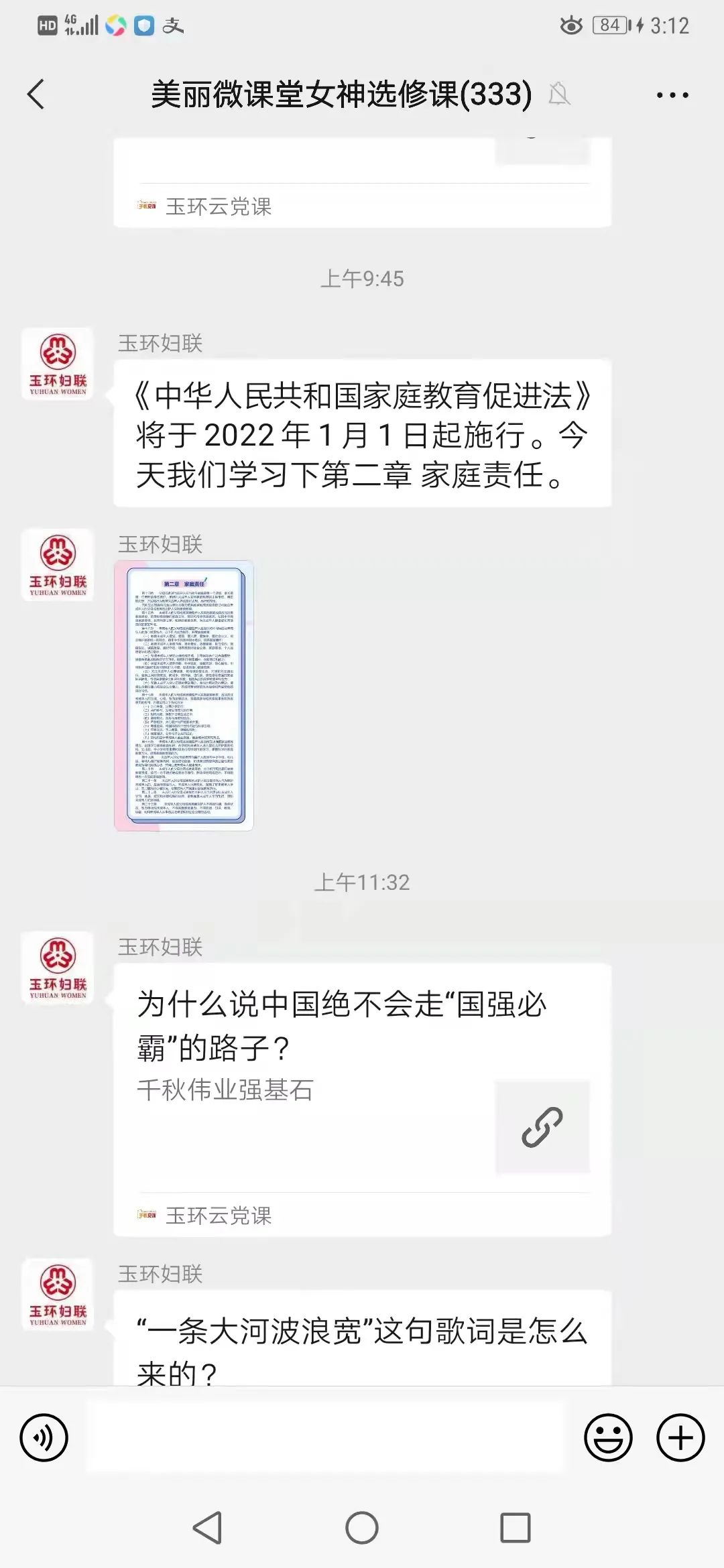The width and height of the screenshot is (724, 1568).
Task: Open the chat info overflow menu
Action: tap(672, 95)
